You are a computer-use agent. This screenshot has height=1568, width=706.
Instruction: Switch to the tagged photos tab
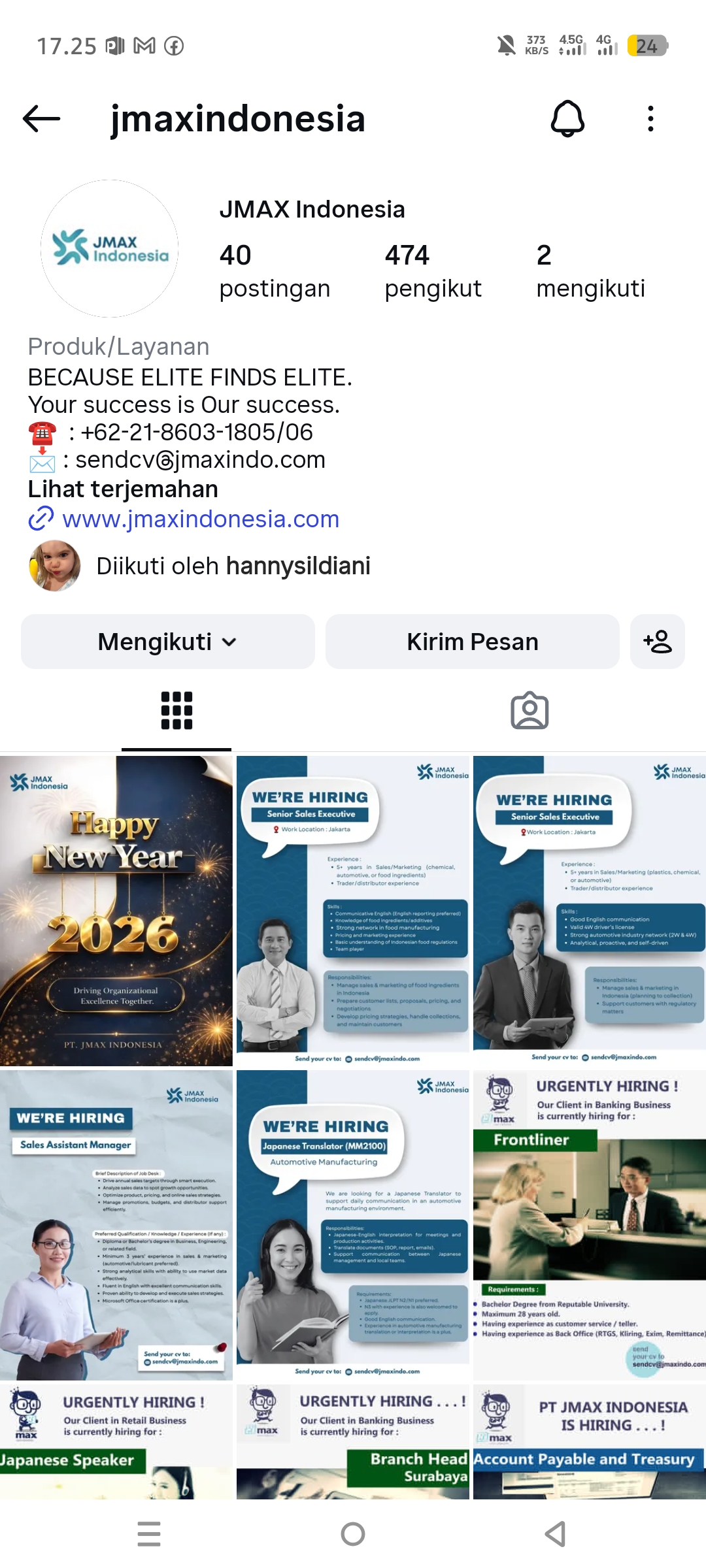coord(529,711)
